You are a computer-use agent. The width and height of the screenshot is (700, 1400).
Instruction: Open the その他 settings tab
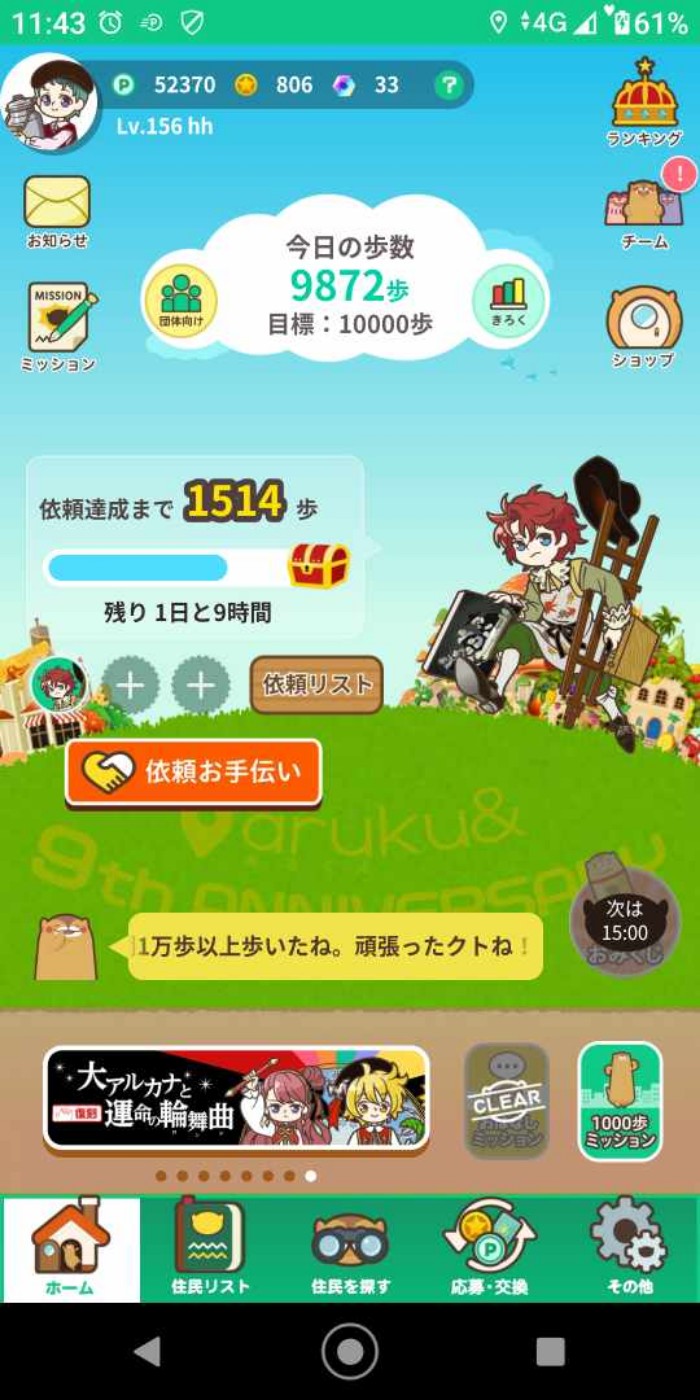tap(629, 1248)
